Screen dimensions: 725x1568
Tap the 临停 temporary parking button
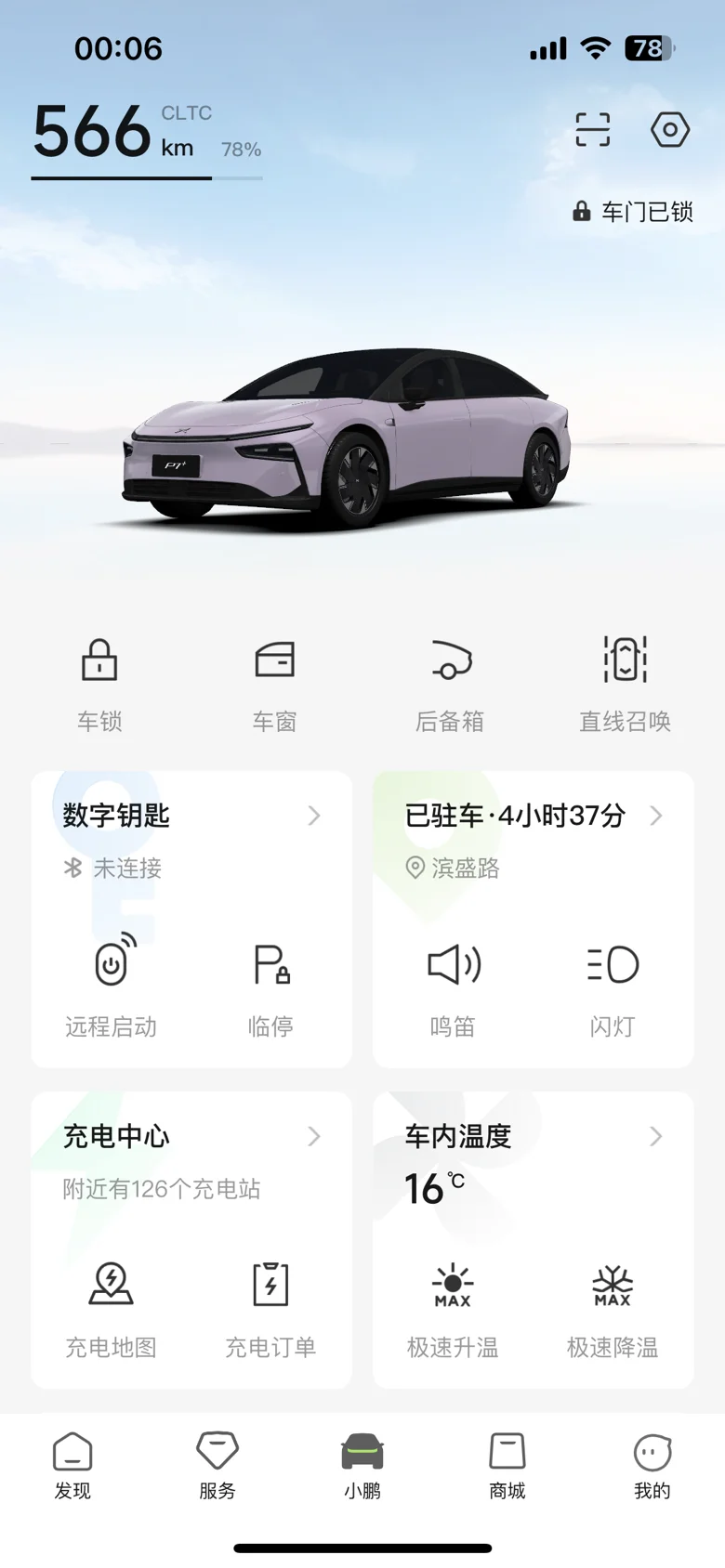[x=270, y=985]
